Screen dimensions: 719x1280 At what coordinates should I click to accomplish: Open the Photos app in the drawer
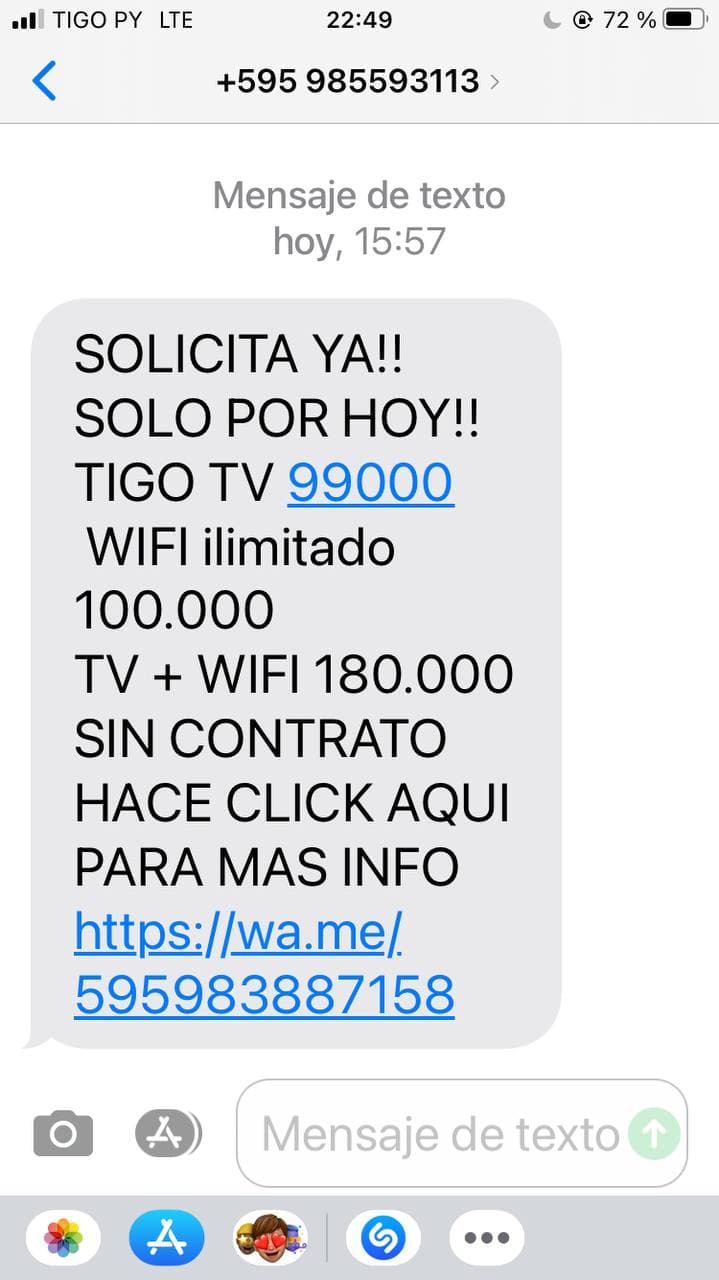[63, 1238]
